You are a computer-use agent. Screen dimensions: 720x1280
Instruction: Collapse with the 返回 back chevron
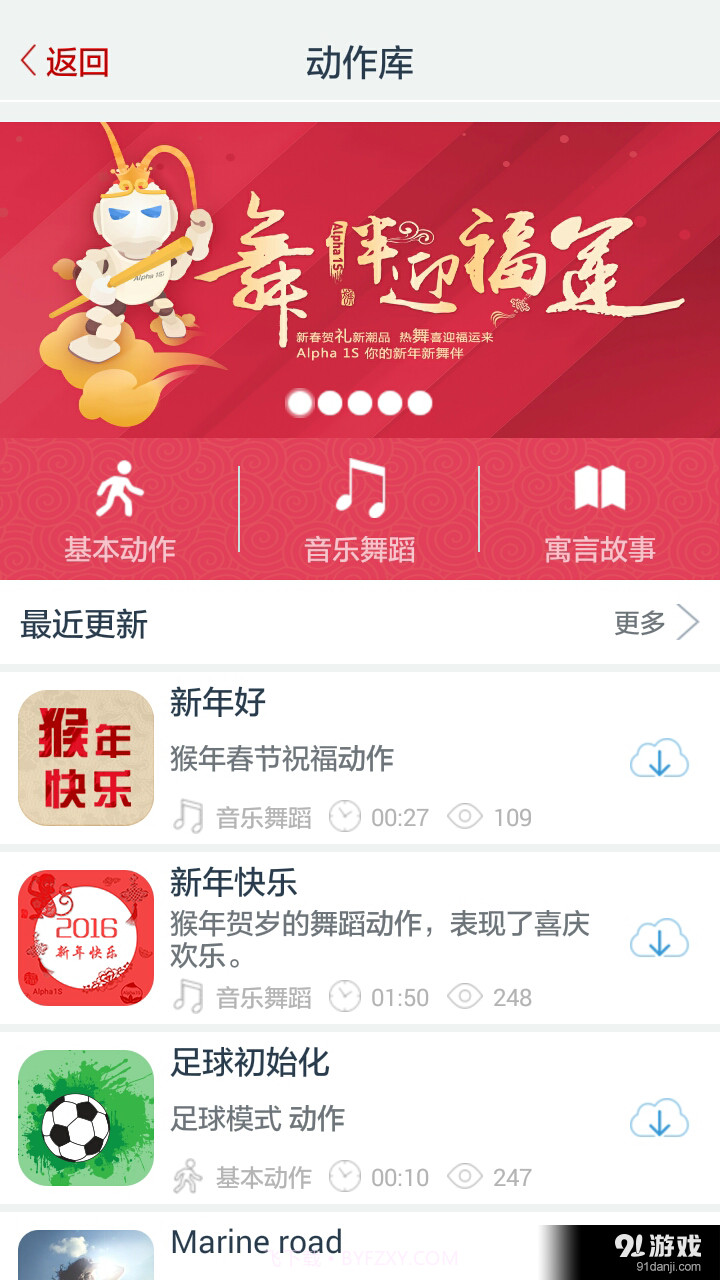pyautogui.click(x=27, y=60)
